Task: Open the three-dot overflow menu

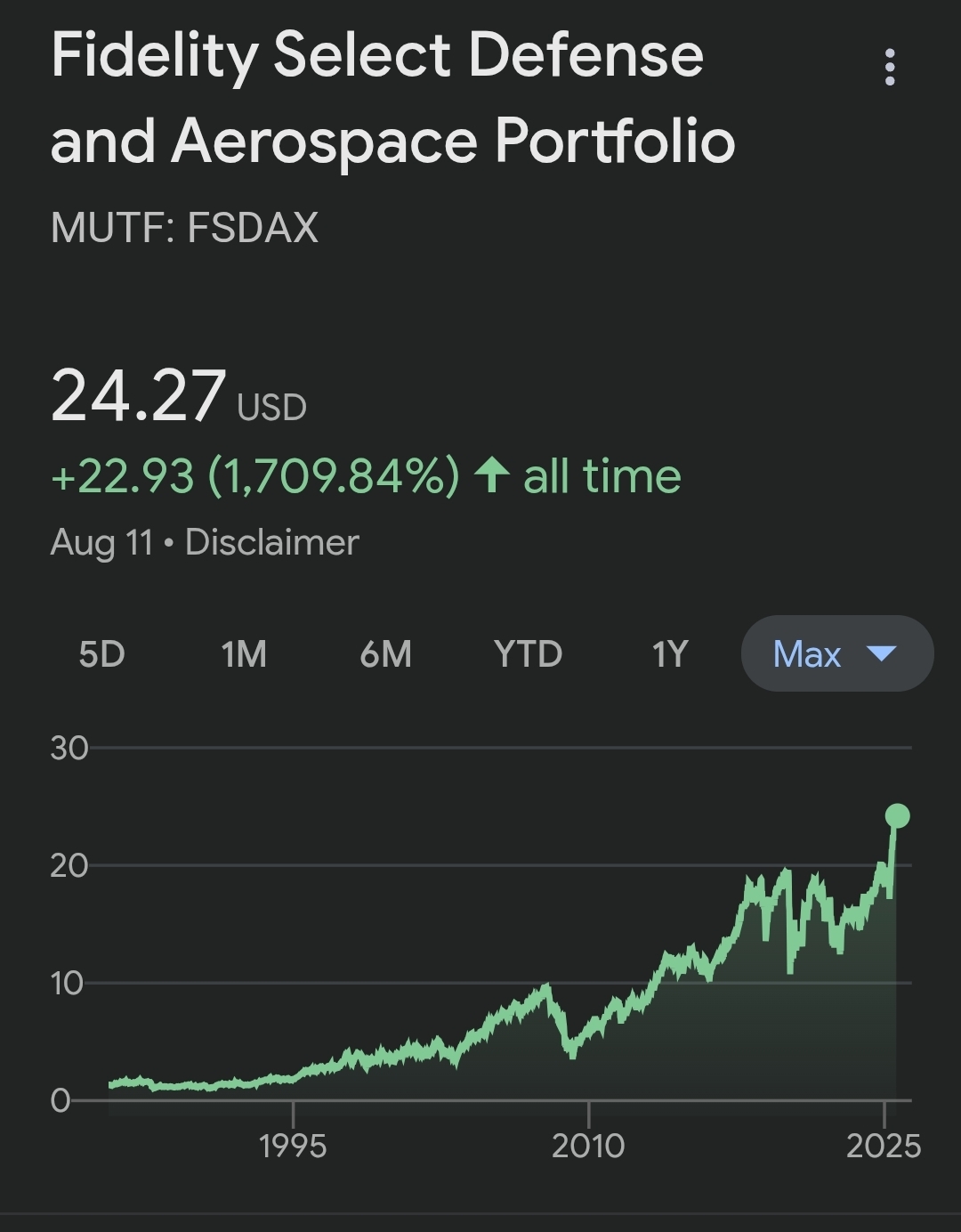Action: [889, 68]
